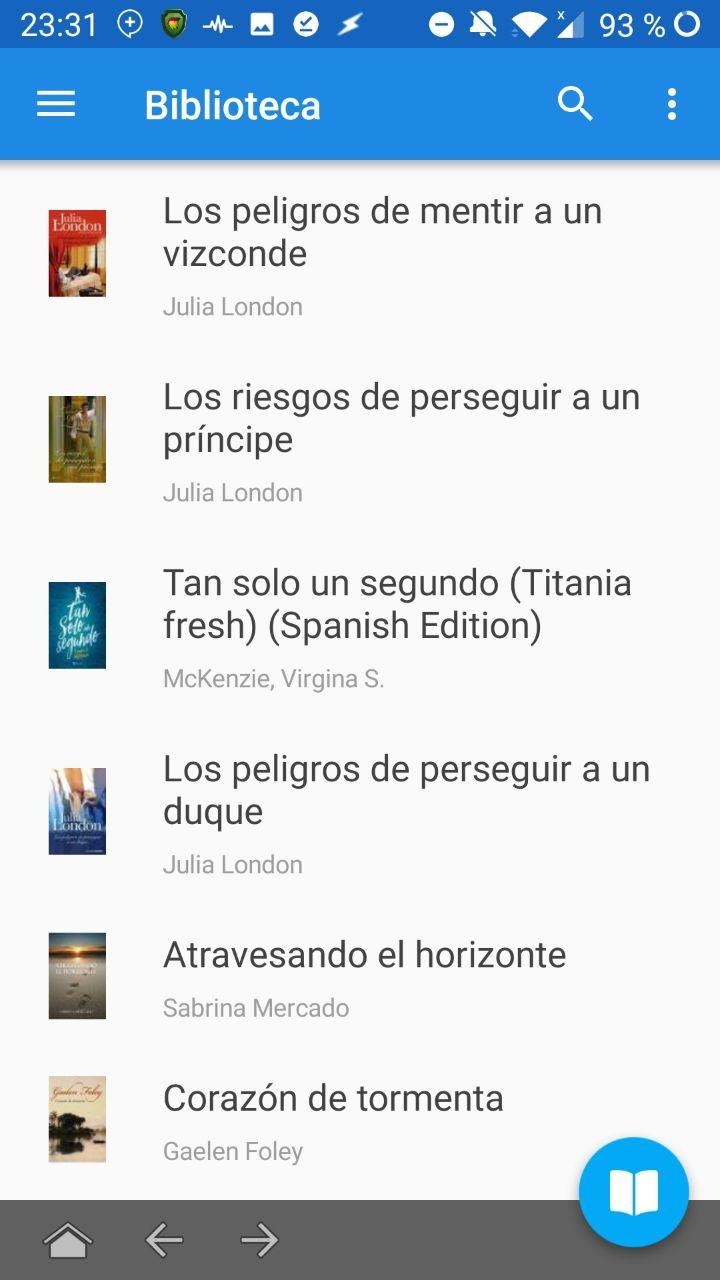Open the overflow menu
This screenshot has height=1280, width=720.
coord(671,104)
